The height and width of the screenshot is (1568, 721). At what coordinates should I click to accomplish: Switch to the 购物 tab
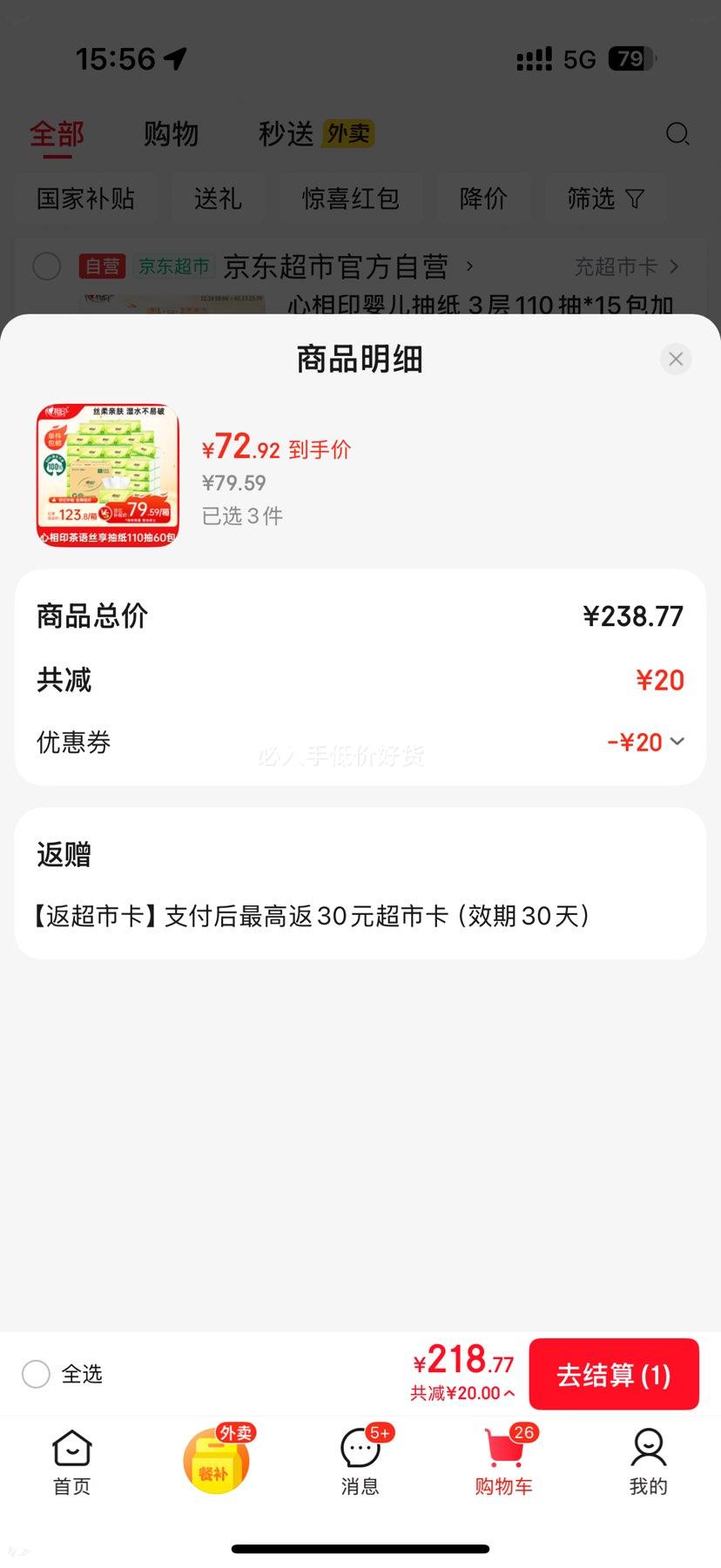(172, 134)
